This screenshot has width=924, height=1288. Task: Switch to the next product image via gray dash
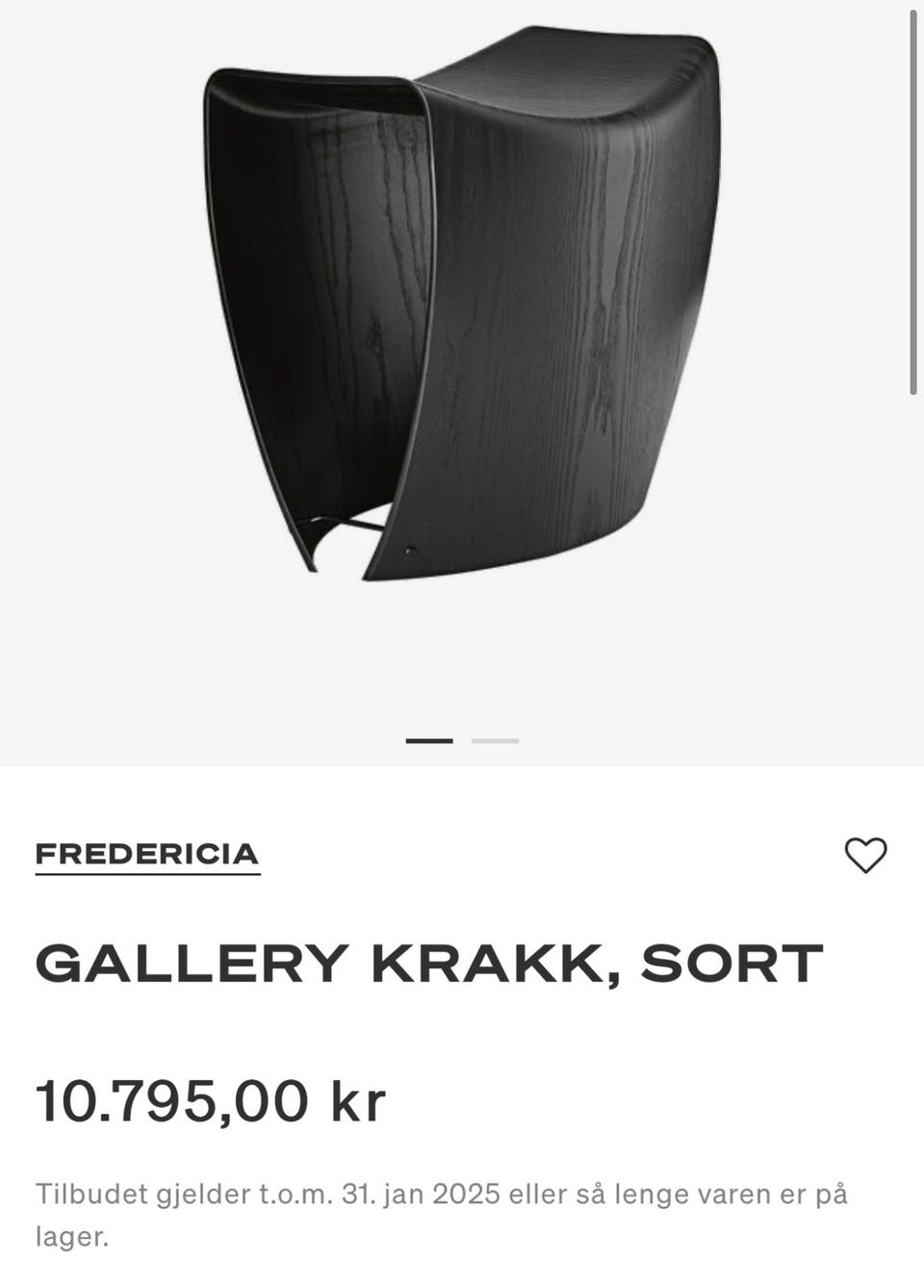(x=496, y=740)
